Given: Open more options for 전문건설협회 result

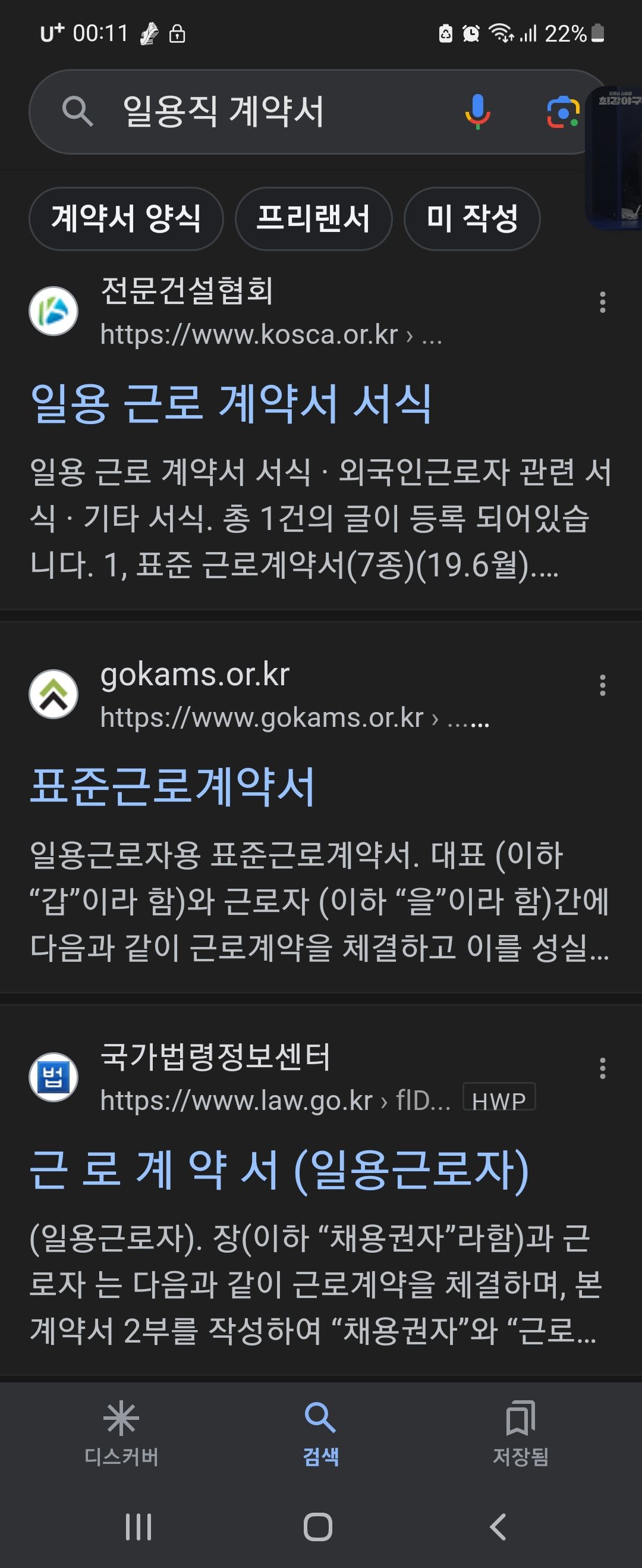Looking at the screenshot, I should coord(602,303).
